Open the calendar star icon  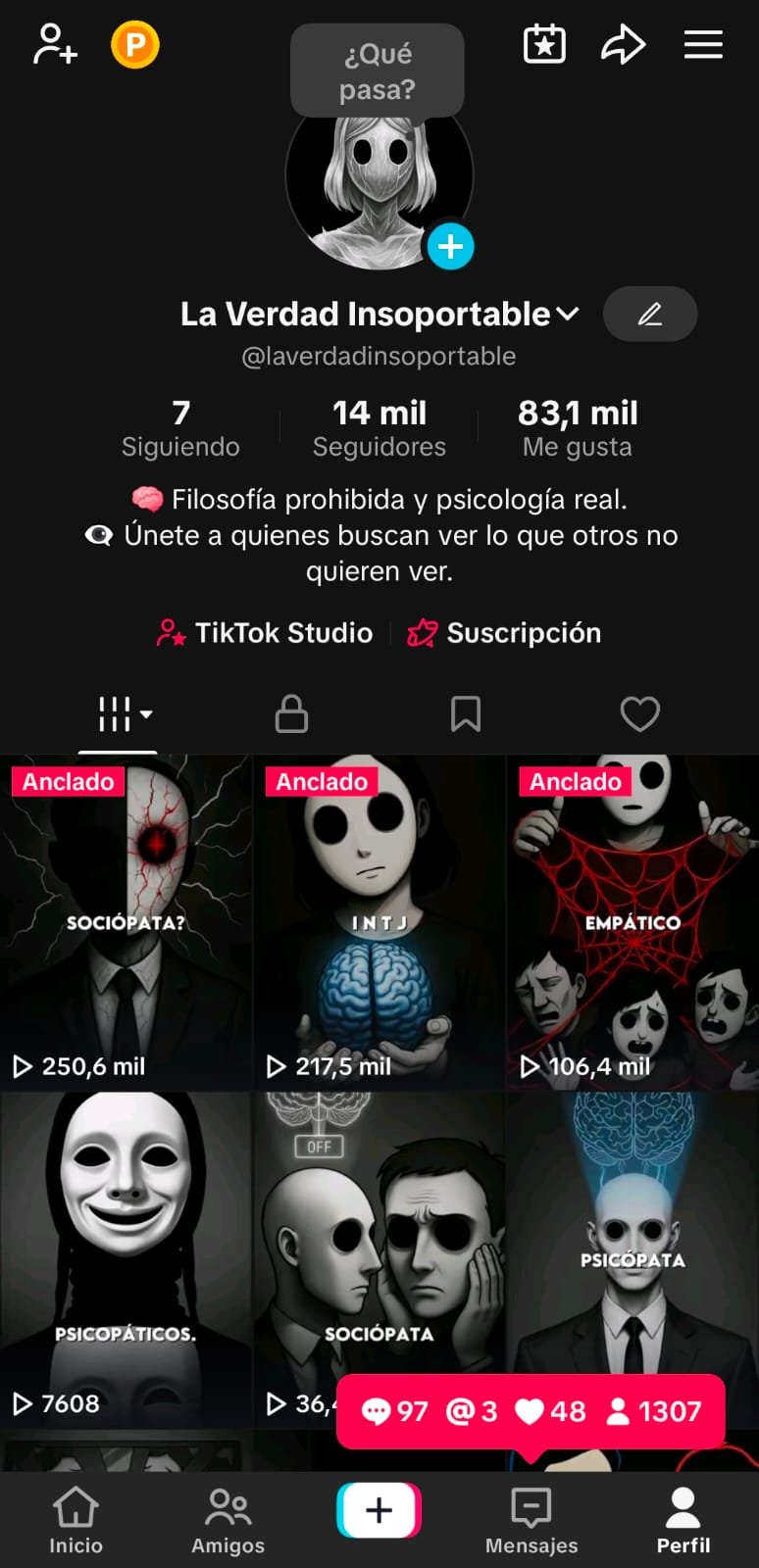(544, 45)
